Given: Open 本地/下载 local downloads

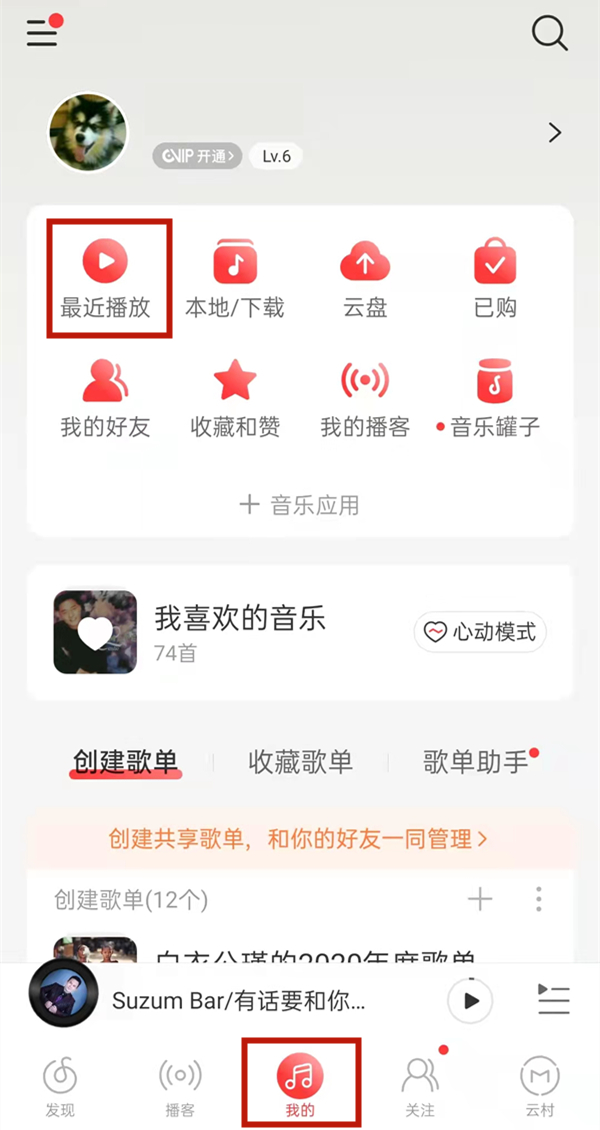Looking at the screenshot, I should coord(235,278).
